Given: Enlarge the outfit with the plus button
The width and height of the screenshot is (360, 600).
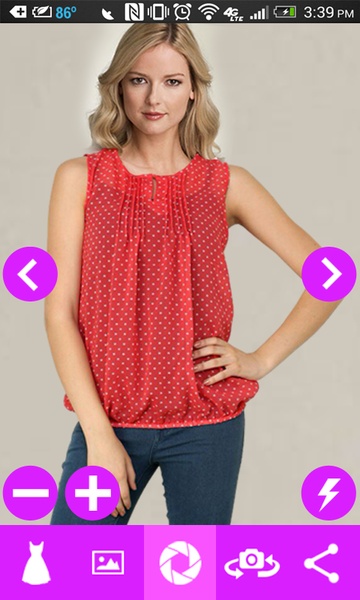Looking at the screenshot, I should coord(93,493).
